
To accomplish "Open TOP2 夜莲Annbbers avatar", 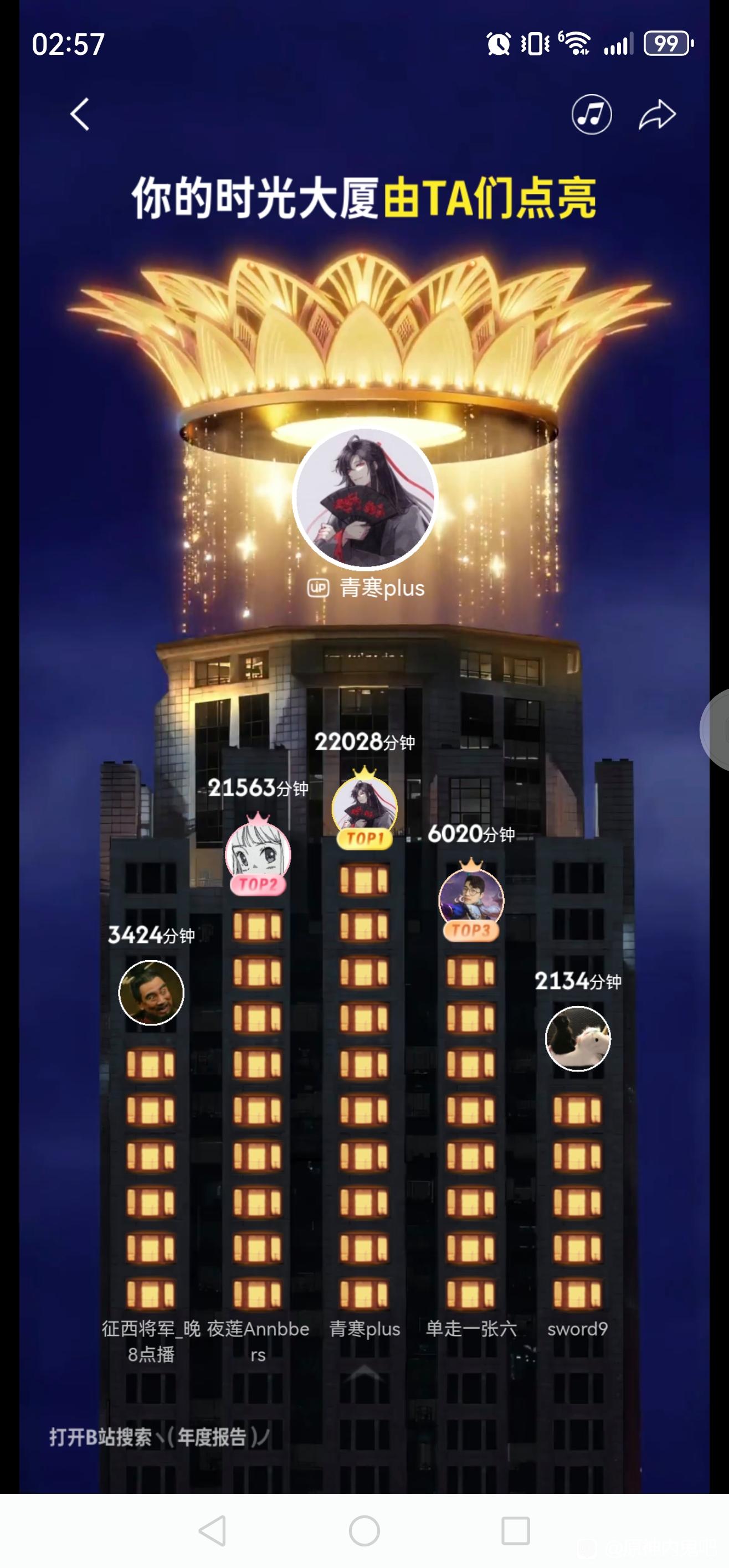I will (x=258, y=853).
